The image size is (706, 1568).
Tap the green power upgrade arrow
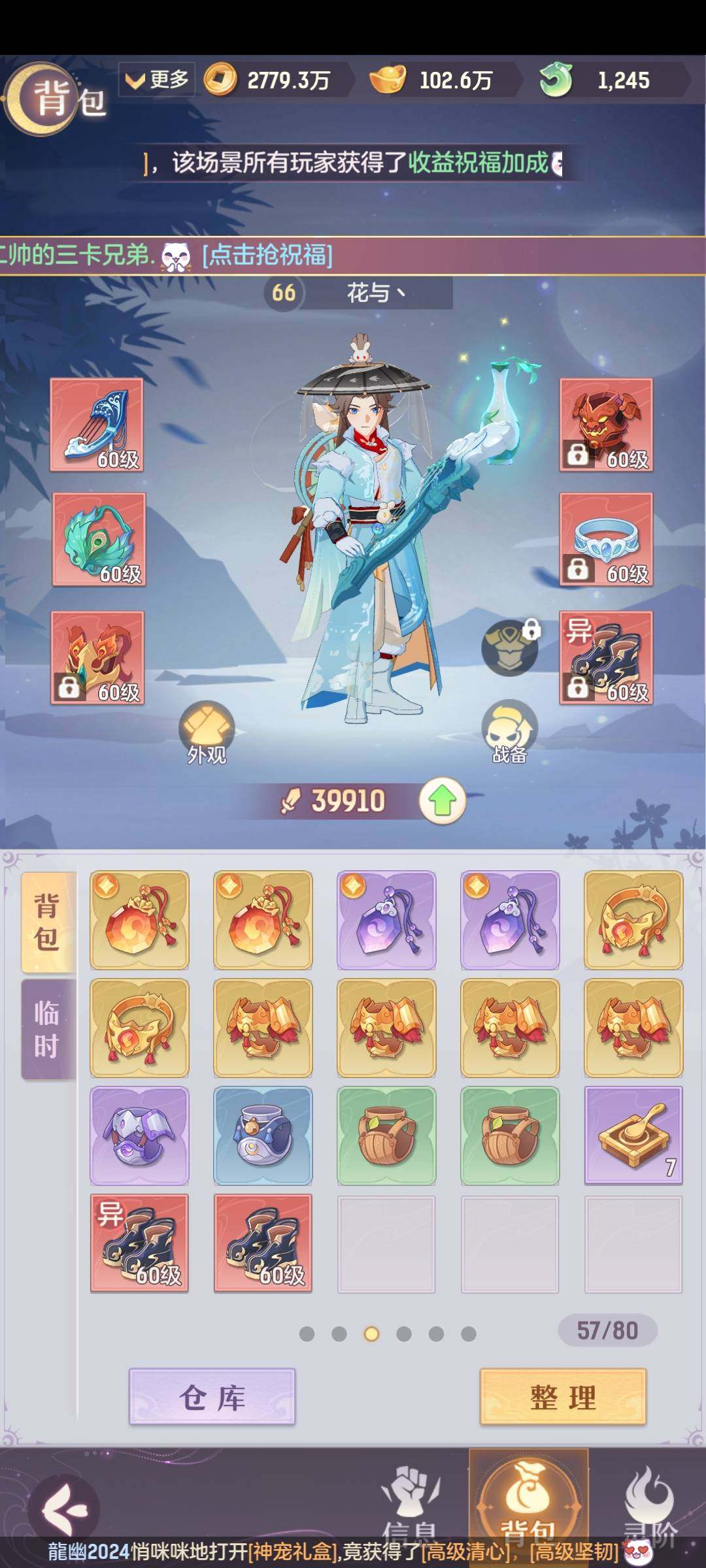tap(443, 801)
